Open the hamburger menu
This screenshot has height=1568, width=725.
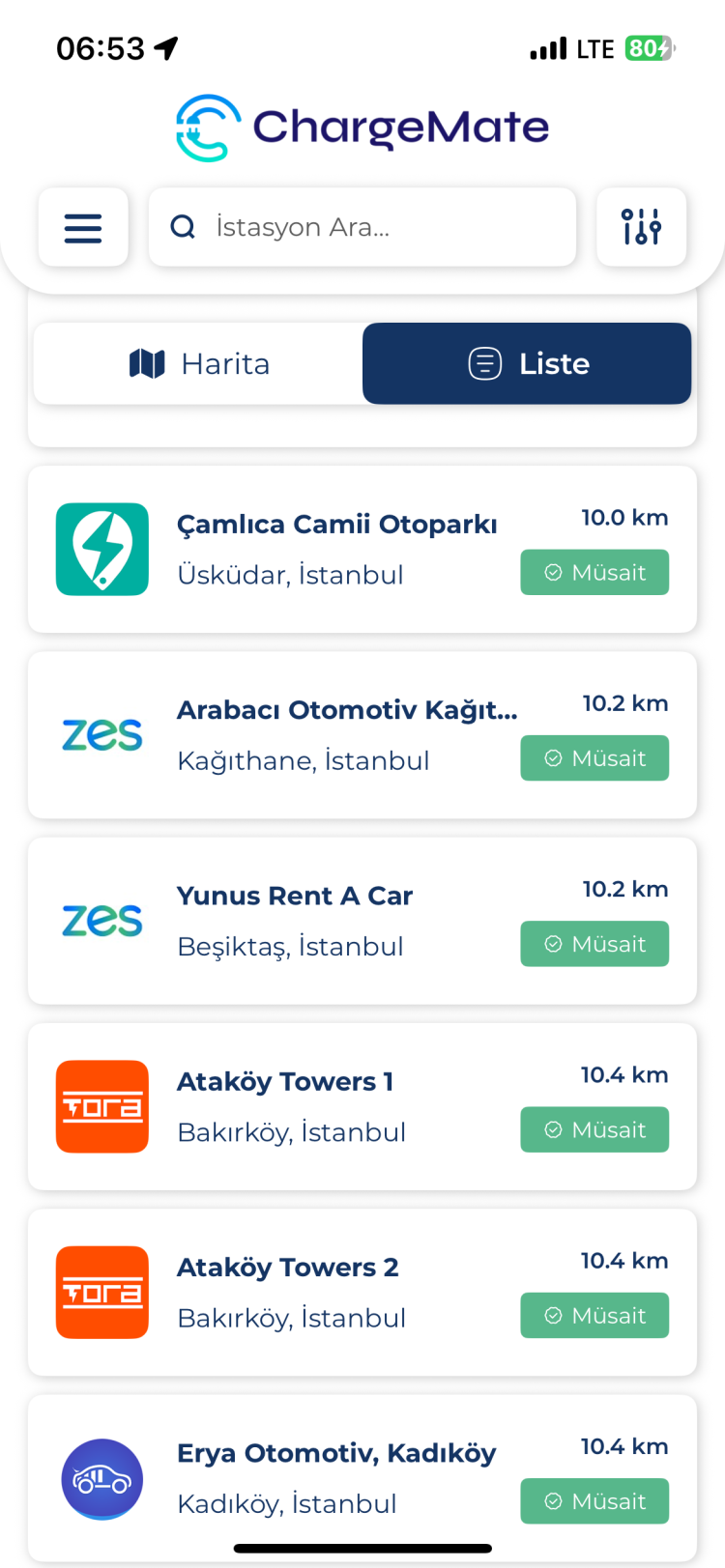point(83,227)
